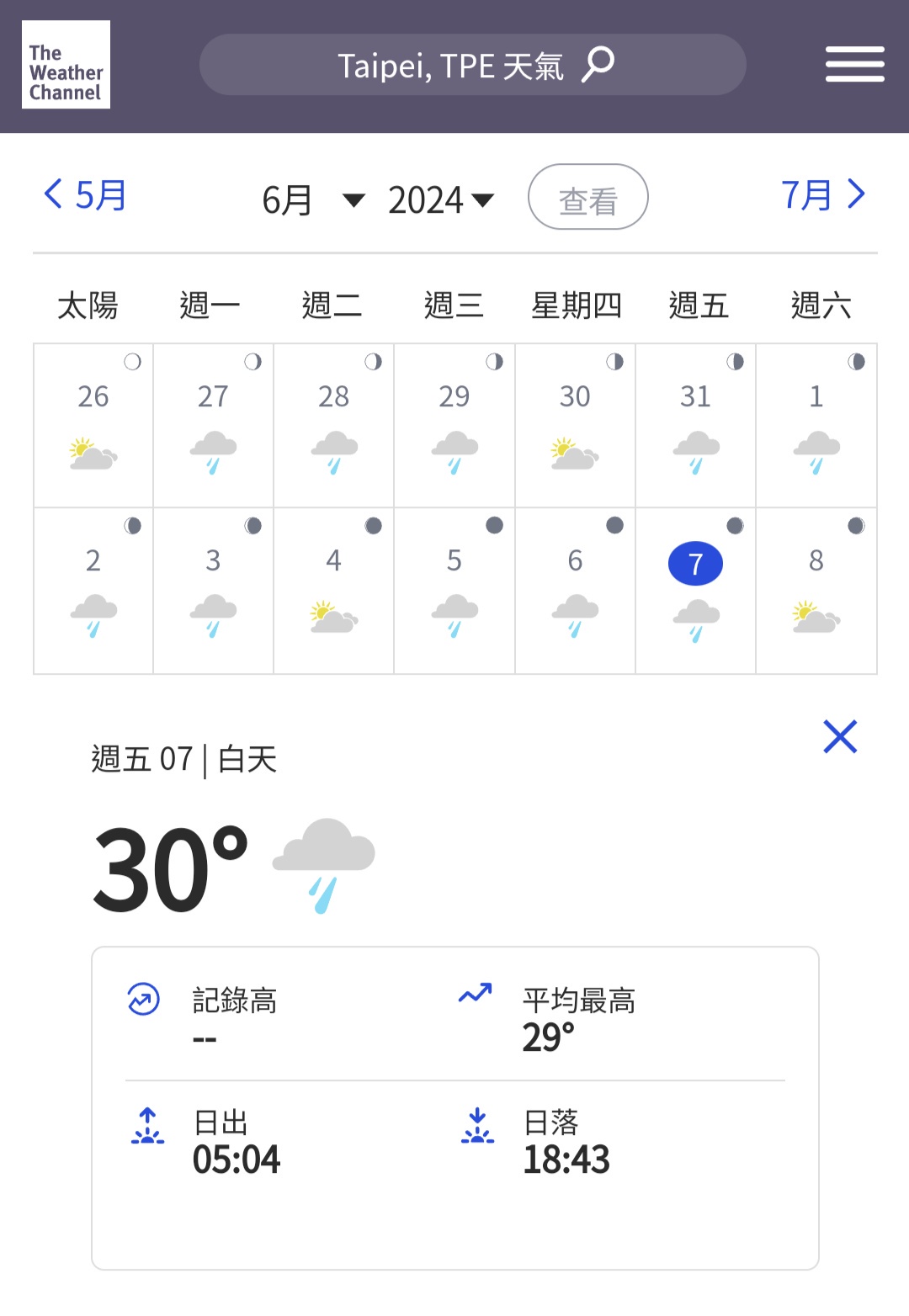Select day 26 in the calendar
Image resolution: width=909 pixels, height=1316 pixels.
click(x=93, y=425)
